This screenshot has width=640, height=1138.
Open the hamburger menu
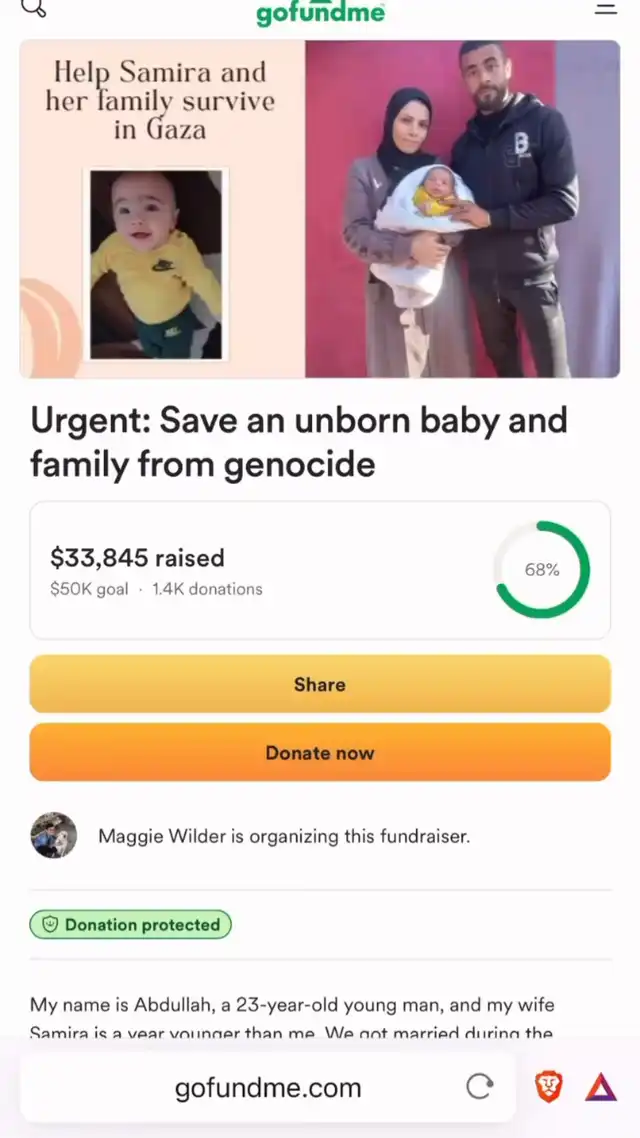pos(605,8)
